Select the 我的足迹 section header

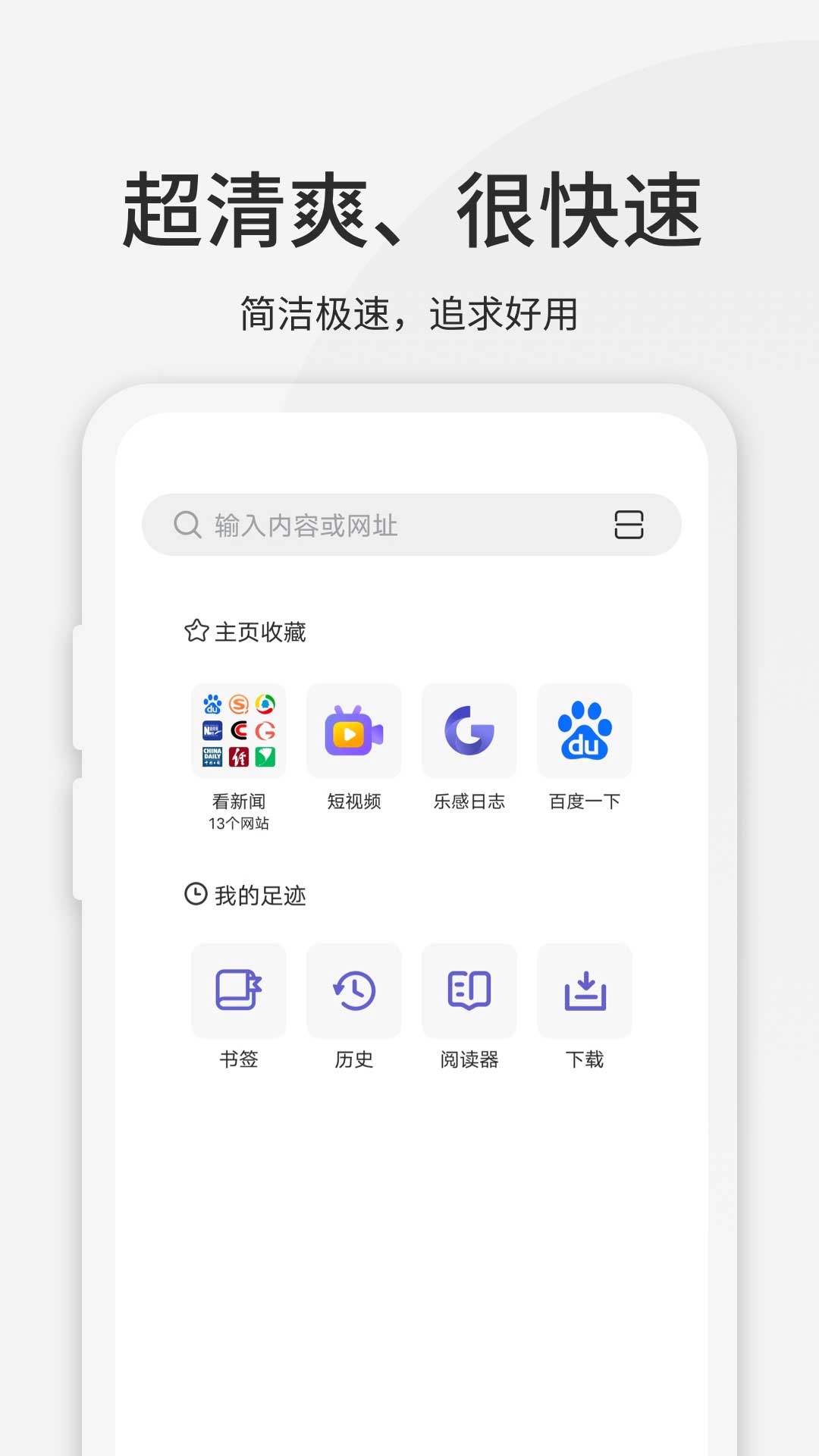tap(262, 895)
